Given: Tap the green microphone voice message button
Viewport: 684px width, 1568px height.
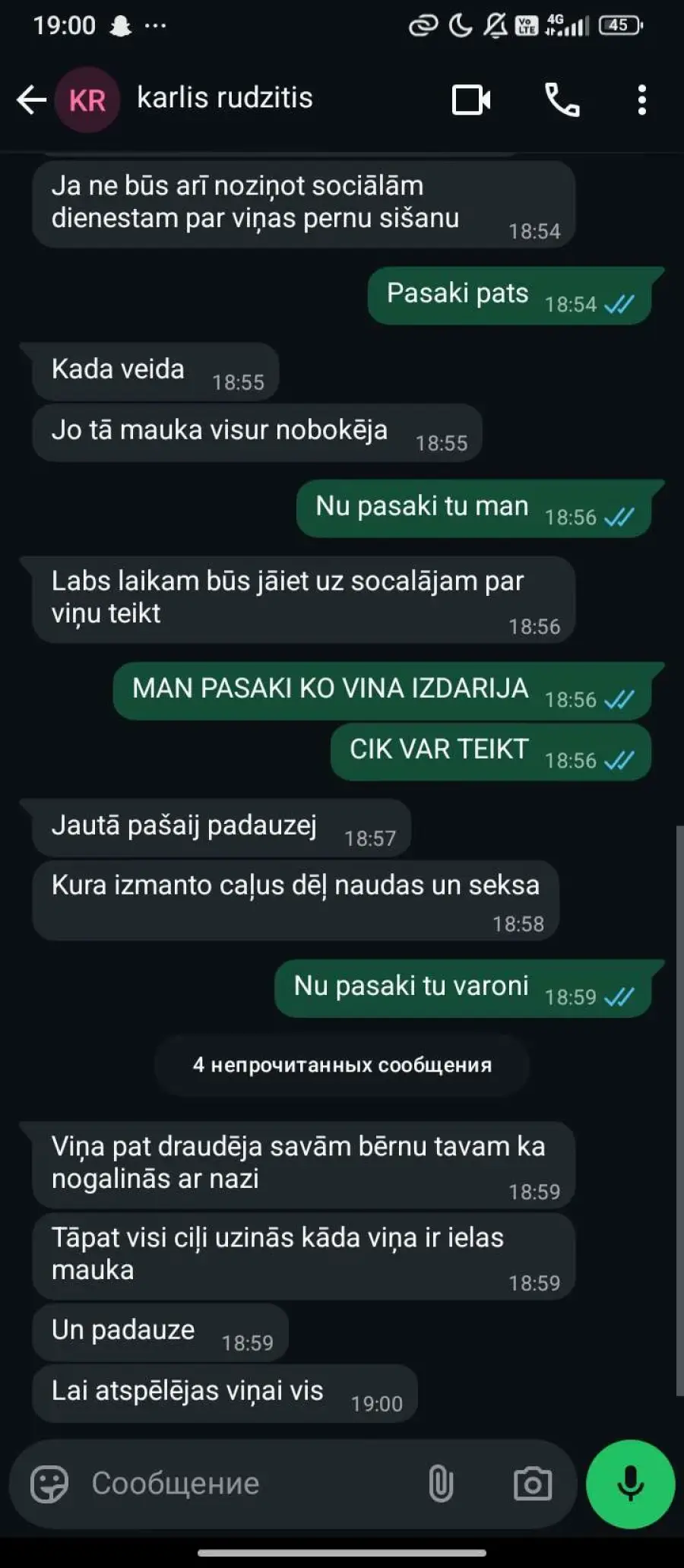Looking at the screenshot, I should click(x=630, y=1484).
